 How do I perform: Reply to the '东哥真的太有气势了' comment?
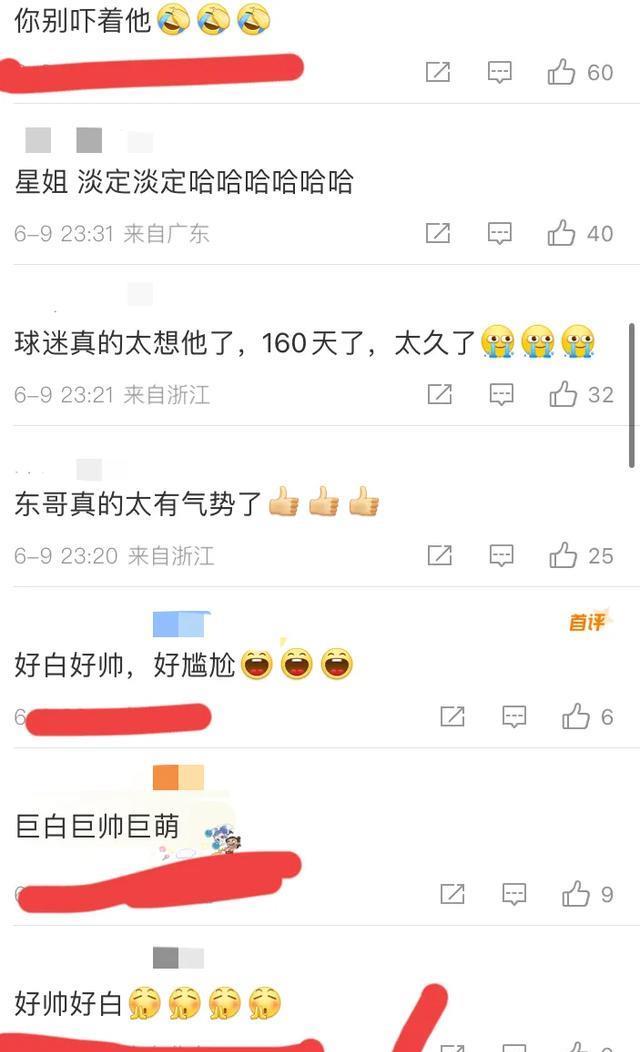tap(501, 555)
